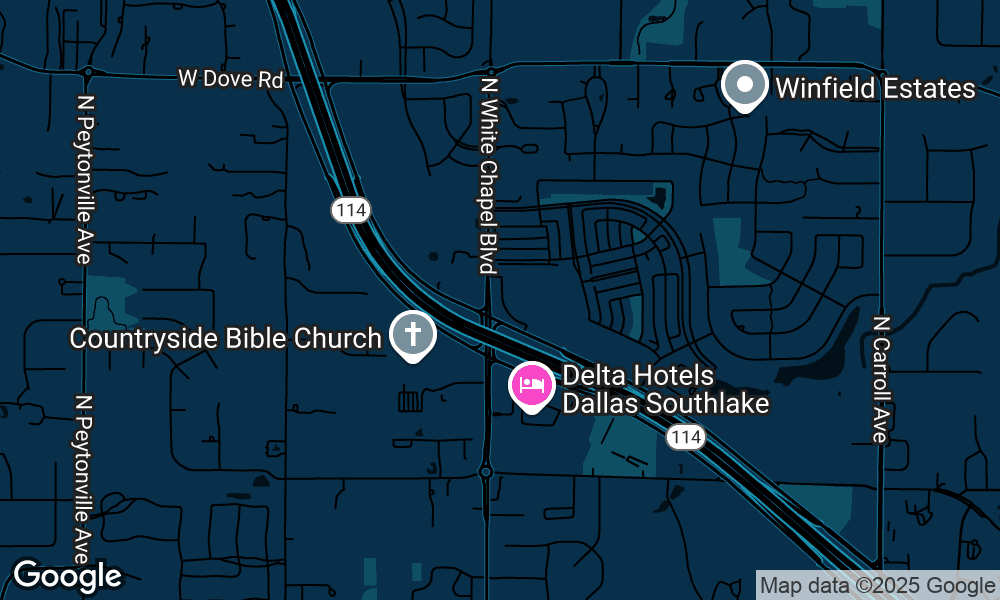Select the Winfield Estates location pin

tap(744, 86)
